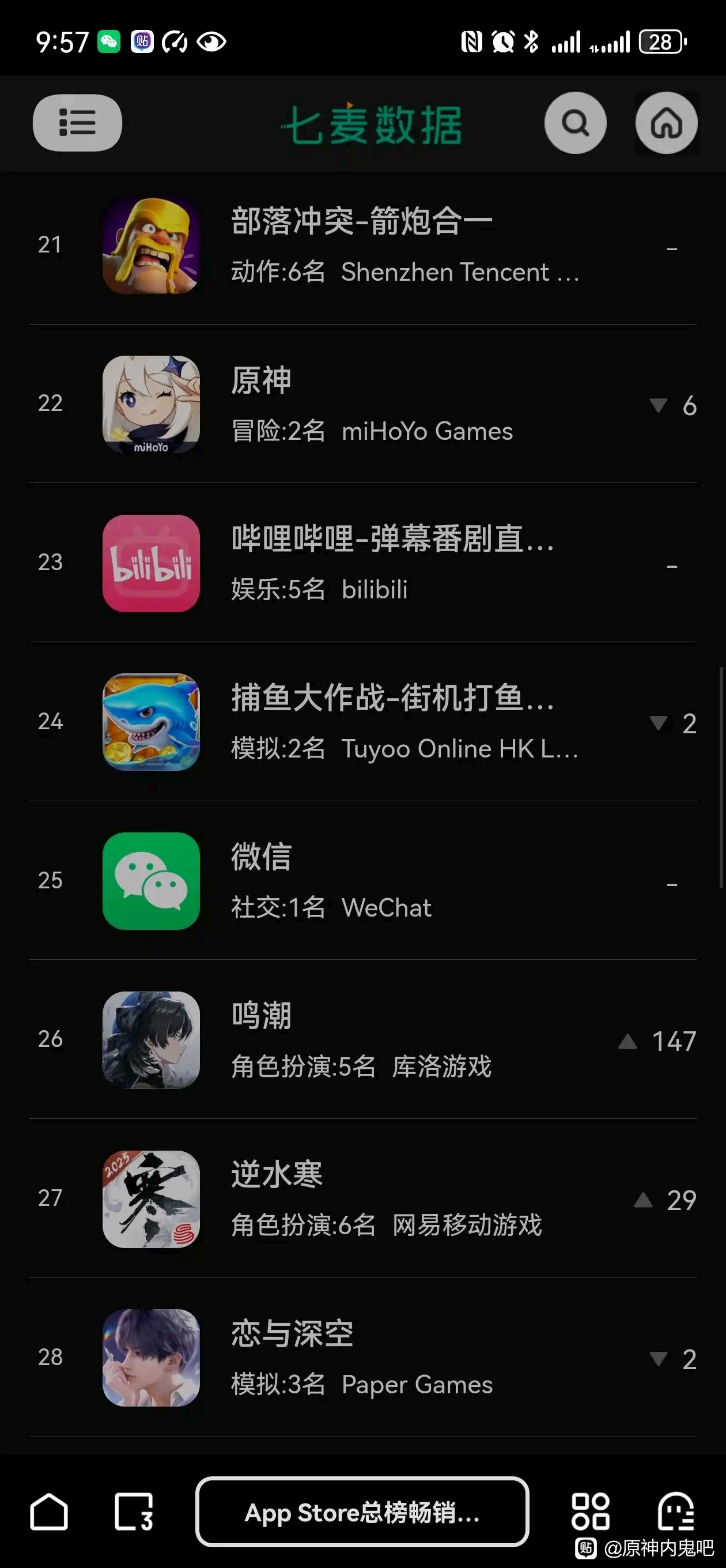Open the list menu button
Image resolution: width=726 pixels, height=1568 pixels.
[77, 123]
